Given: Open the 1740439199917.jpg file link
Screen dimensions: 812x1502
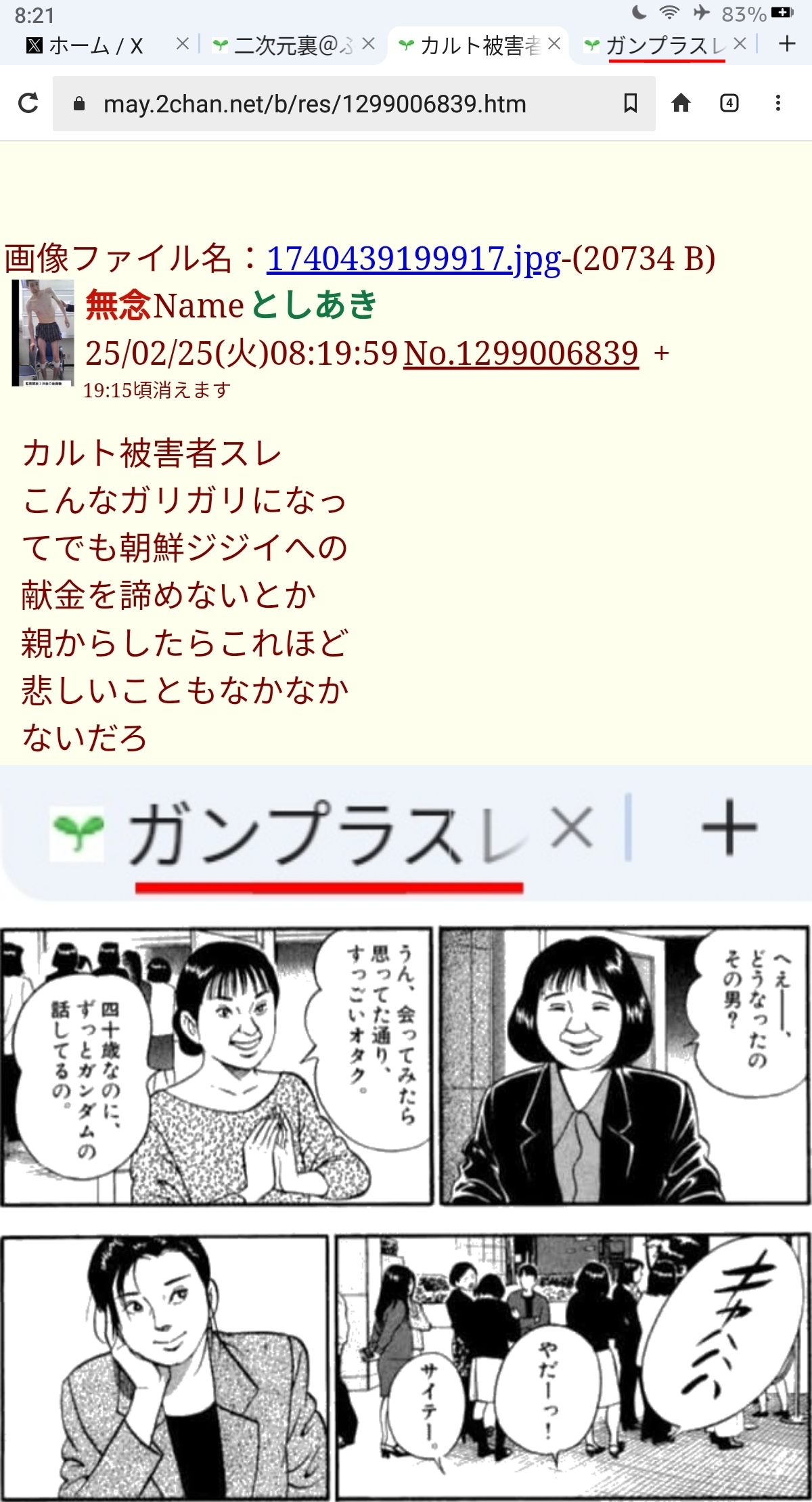Looking at the screenshot, I should pos(414,259).
